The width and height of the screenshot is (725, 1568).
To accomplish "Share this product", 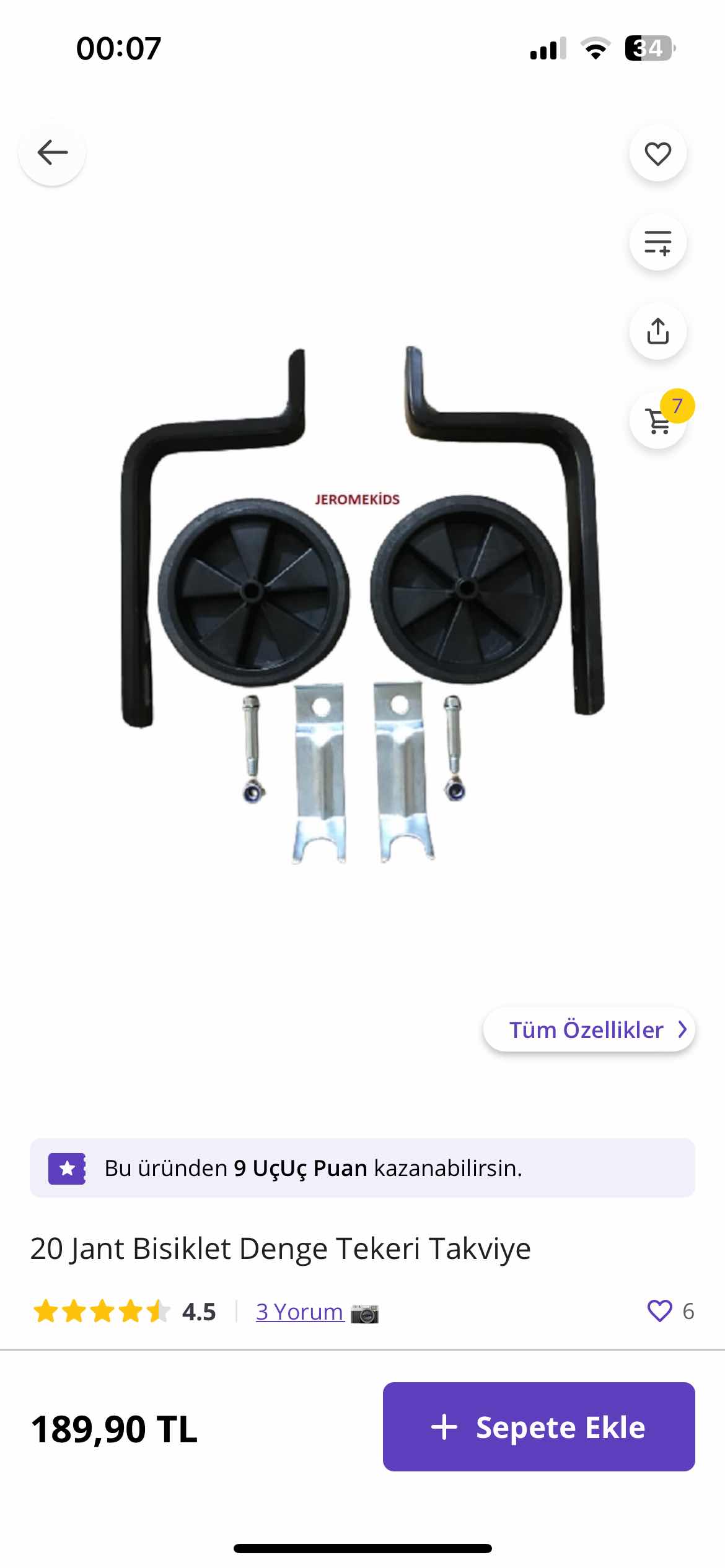I will pos(657,331).
